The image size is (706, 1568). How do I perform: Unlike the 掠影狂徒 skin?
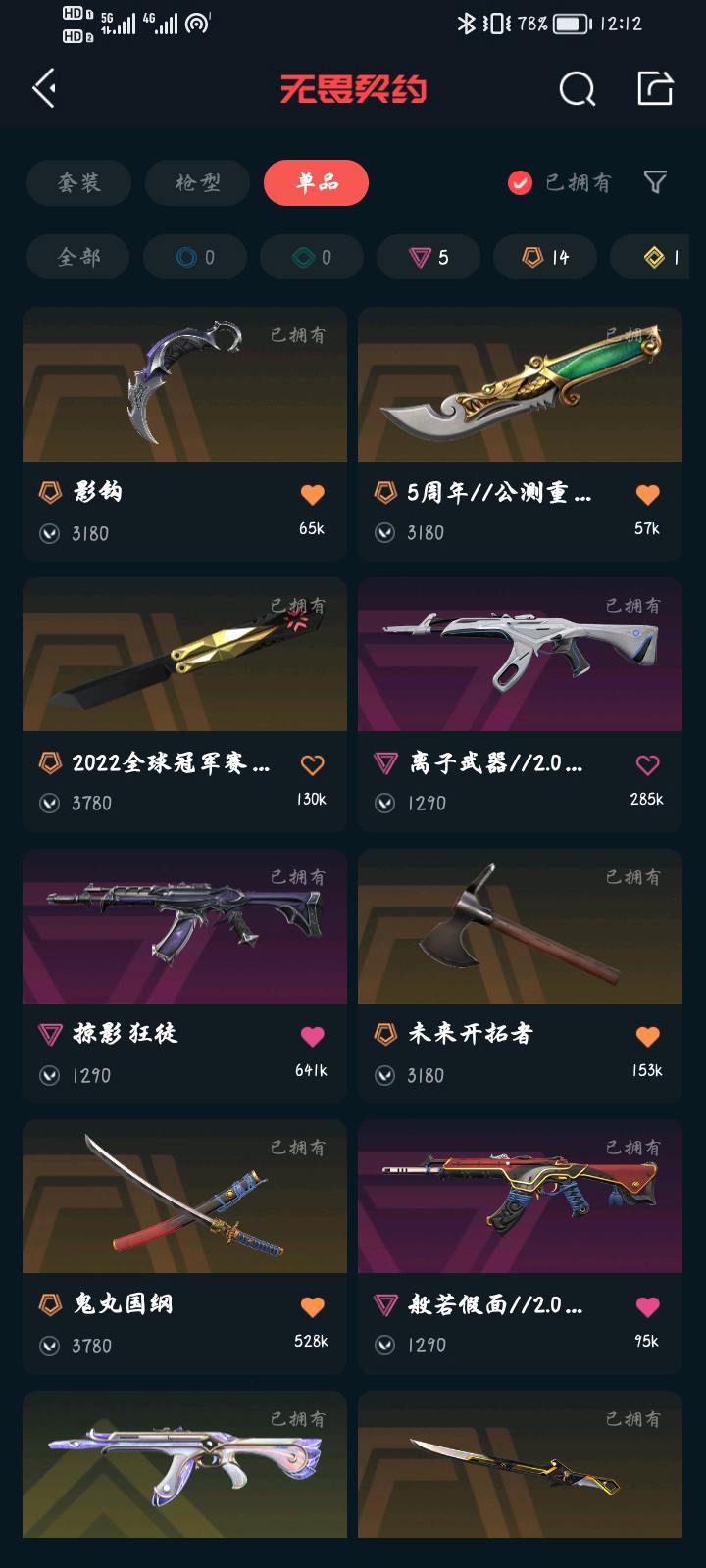coord(312,1037)
